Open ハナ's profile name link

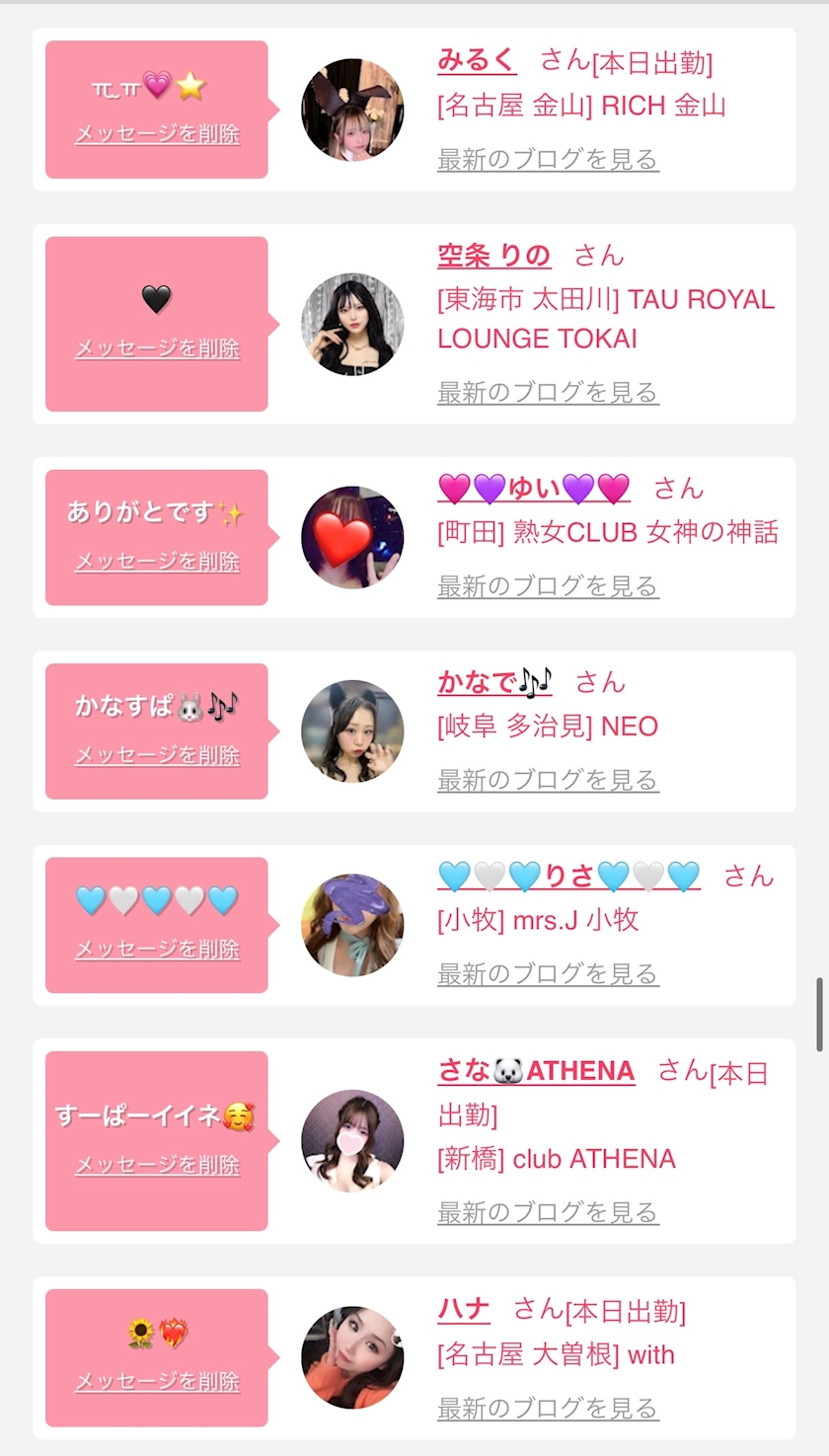464,1309
